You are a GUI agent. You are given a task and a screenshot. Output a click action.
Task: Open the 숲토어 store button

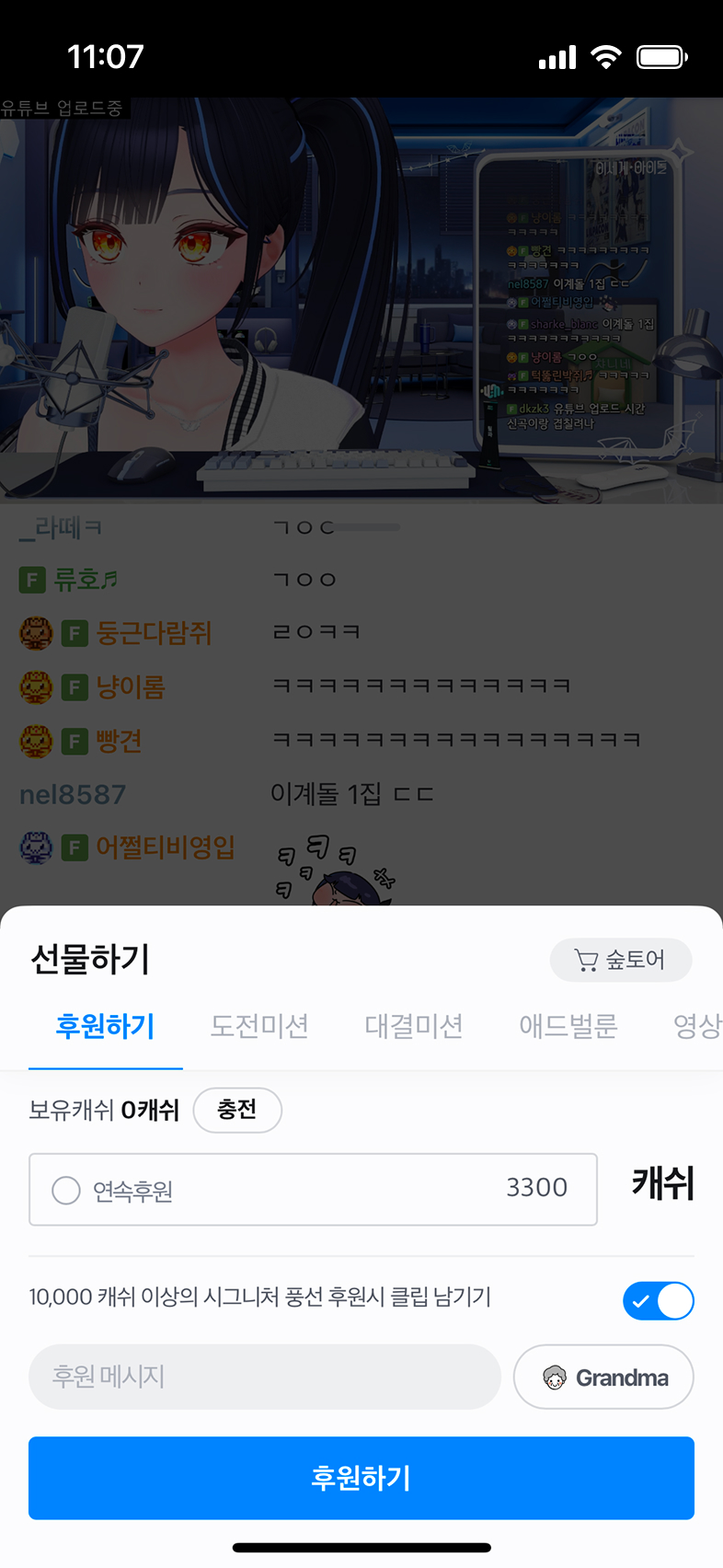[621, 960]
